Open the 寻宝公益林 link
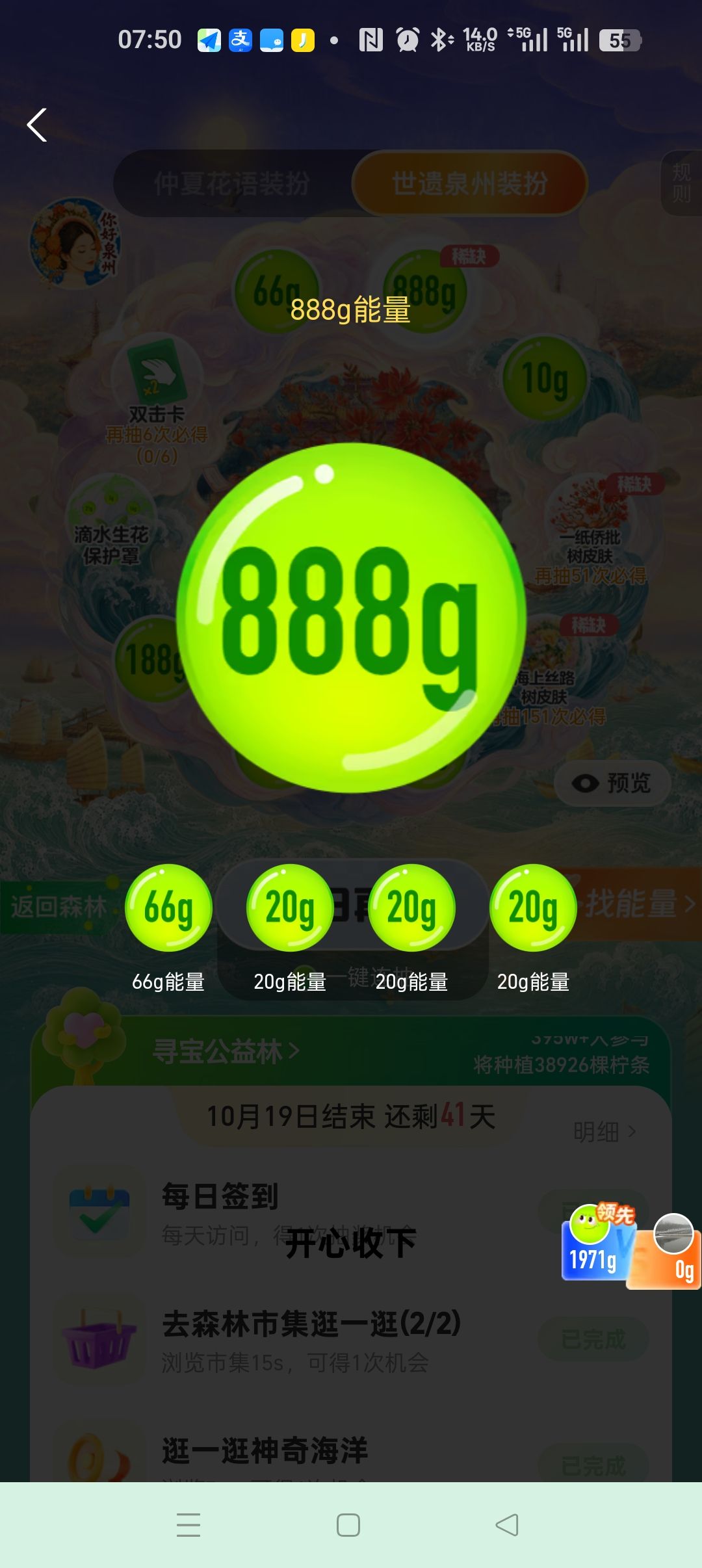This screenshot has height=1568, width=702. 226,1051
